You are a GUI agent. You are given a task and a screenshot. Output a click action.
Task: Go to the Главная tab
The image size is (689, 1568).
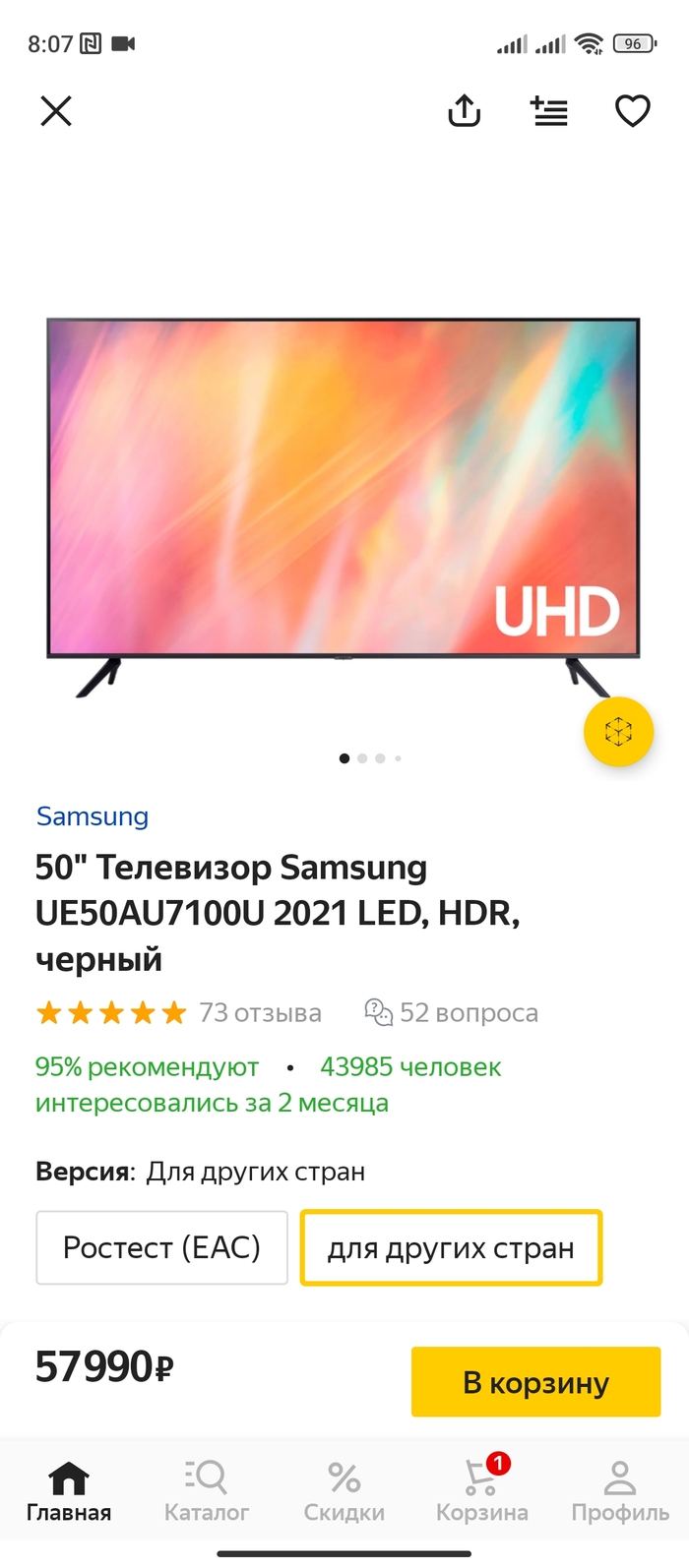pyautogui.click(x=69, y=1490)
